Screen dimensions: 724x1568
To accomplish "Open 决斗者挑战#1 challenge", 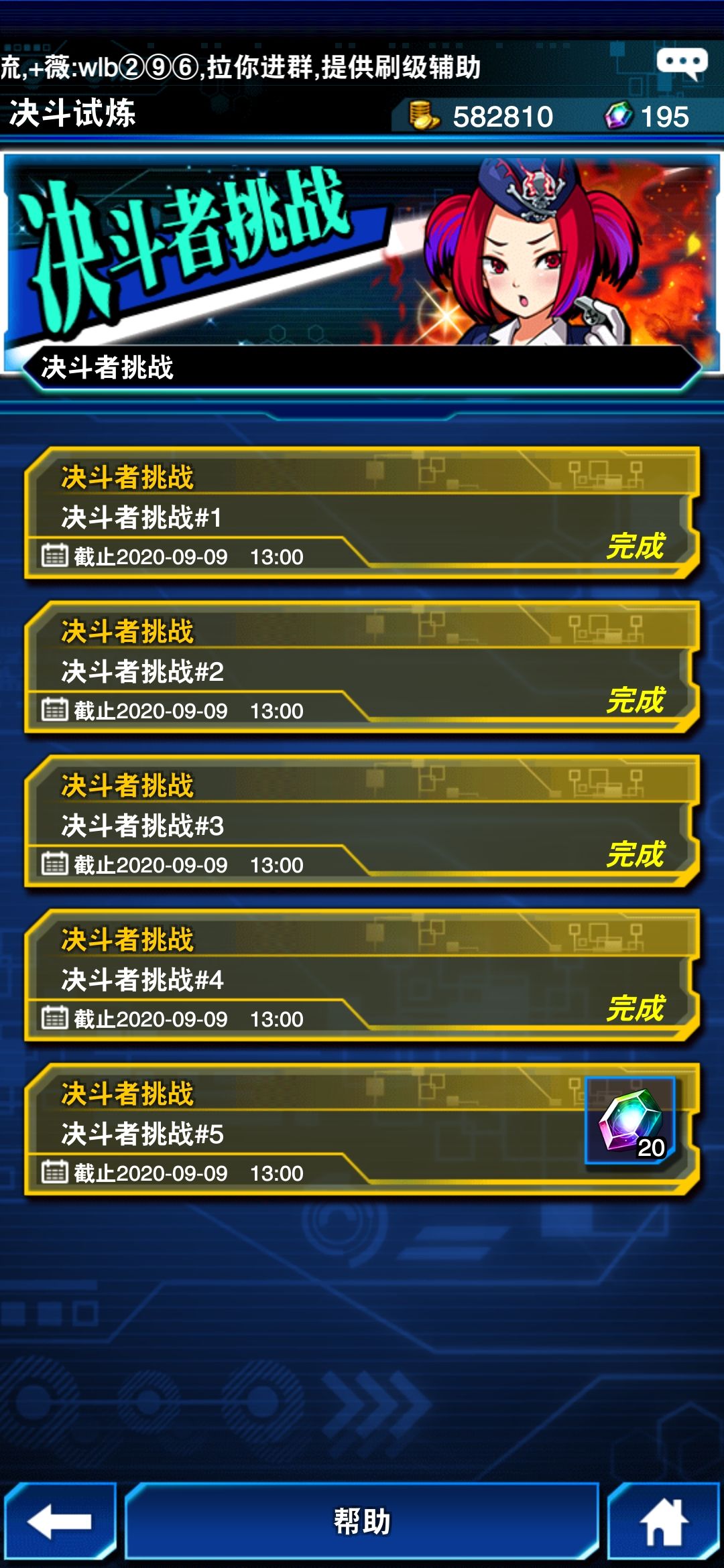I will point(362,513).
